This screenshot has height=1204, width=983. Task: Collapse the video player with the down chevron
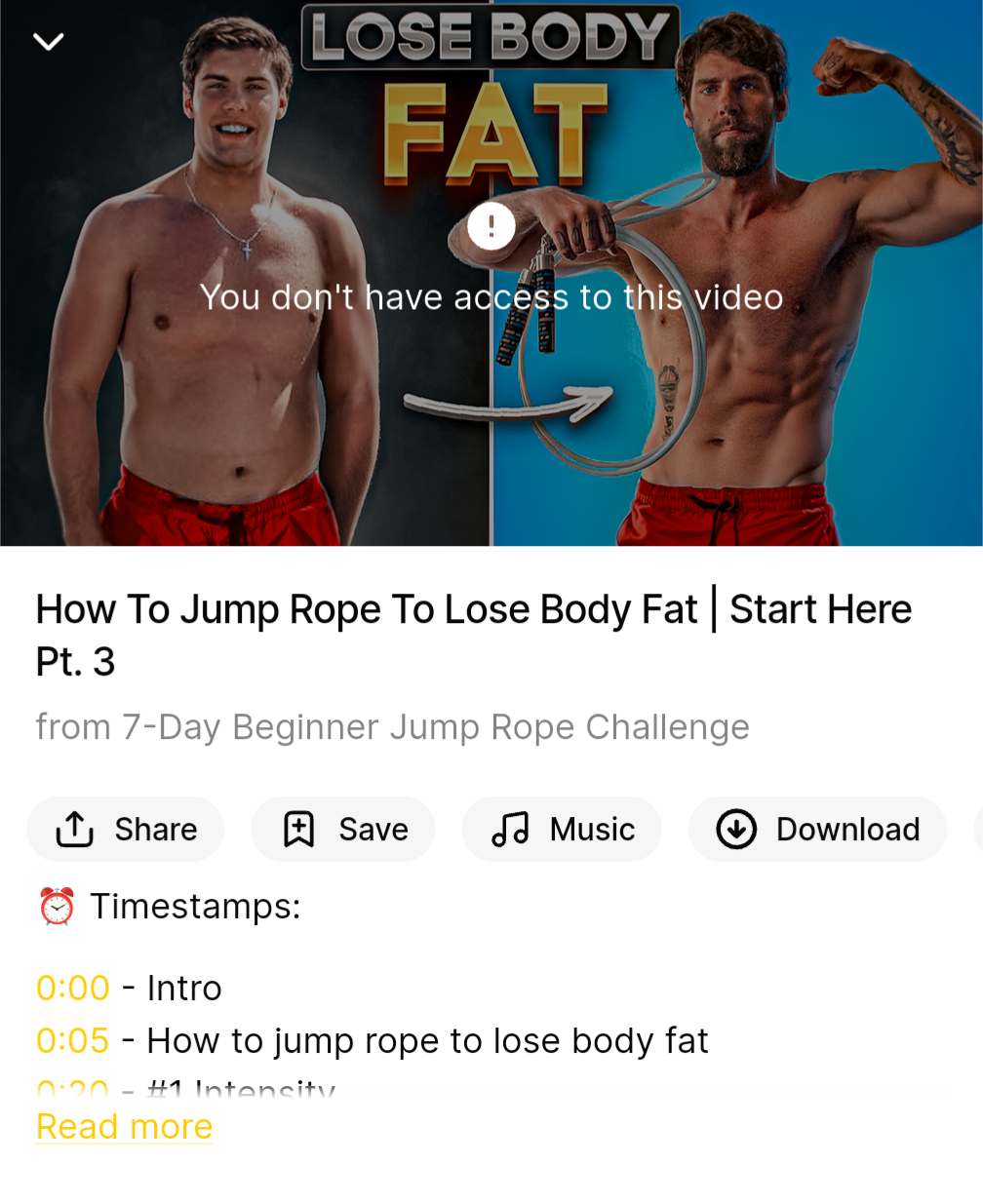pos(48,41)
